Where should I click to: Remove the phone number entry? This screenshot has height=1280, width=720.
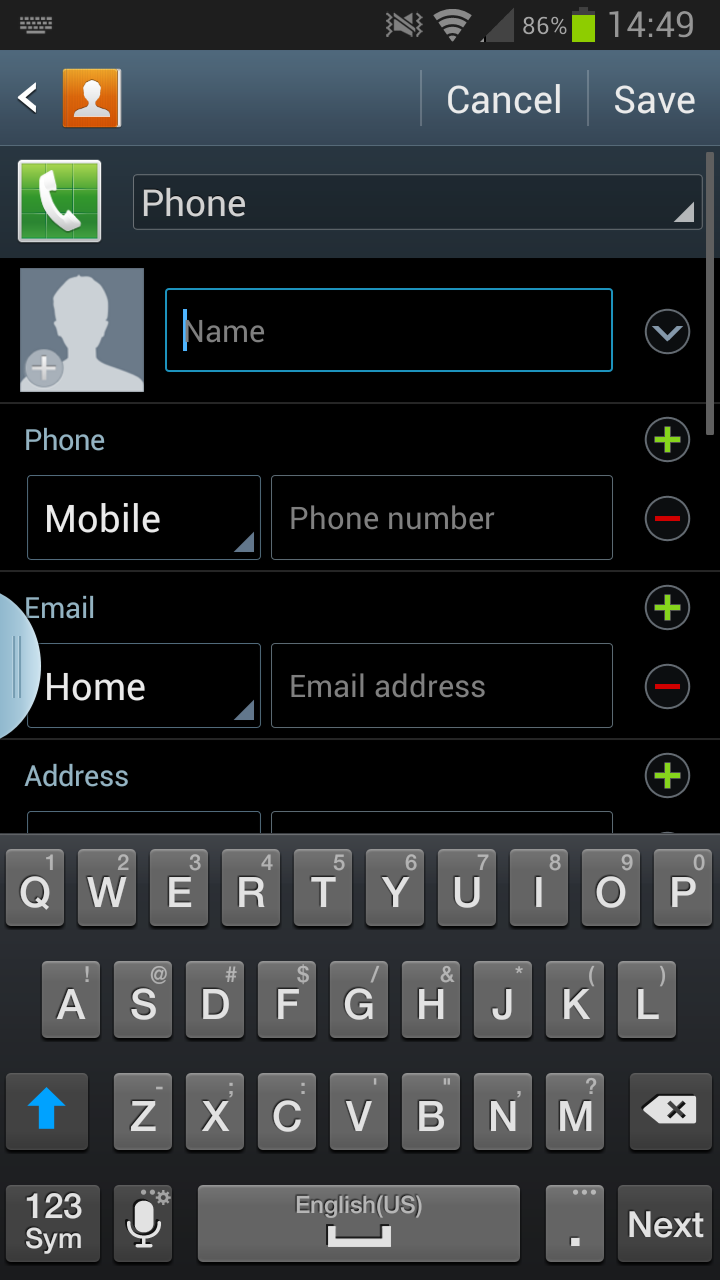tap(667, 518)
